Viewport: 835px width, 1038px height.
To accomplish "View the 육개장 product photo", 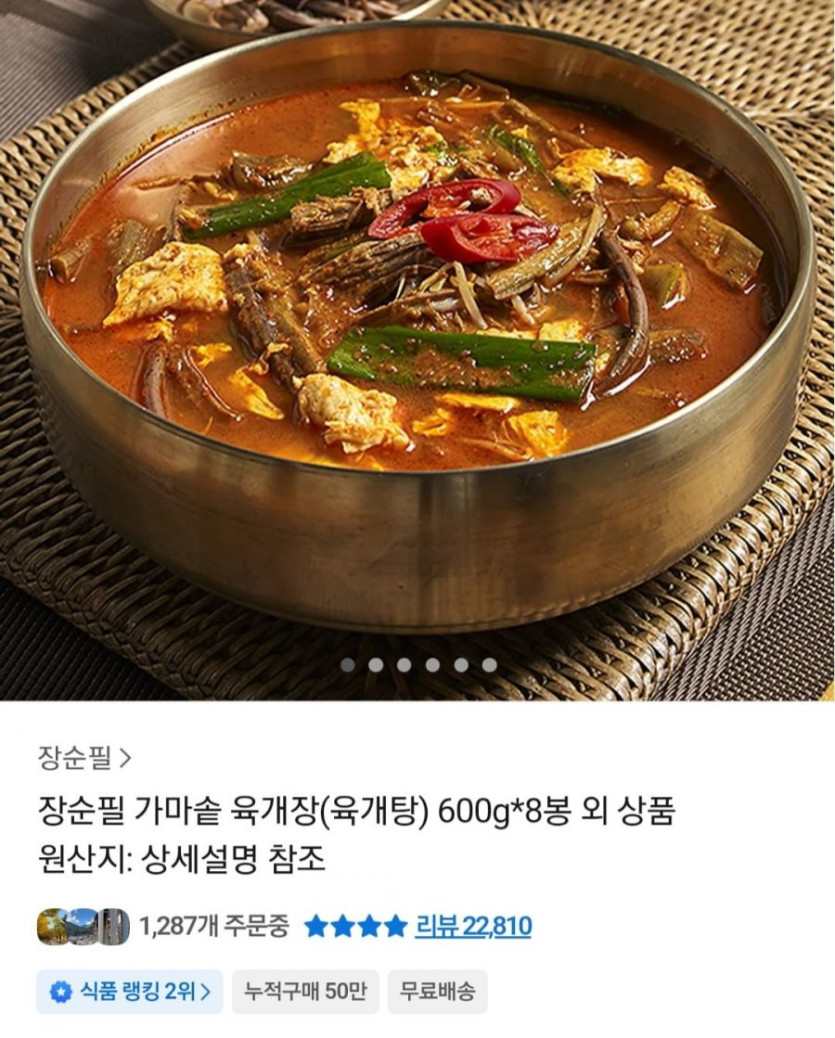I will 417,330.
